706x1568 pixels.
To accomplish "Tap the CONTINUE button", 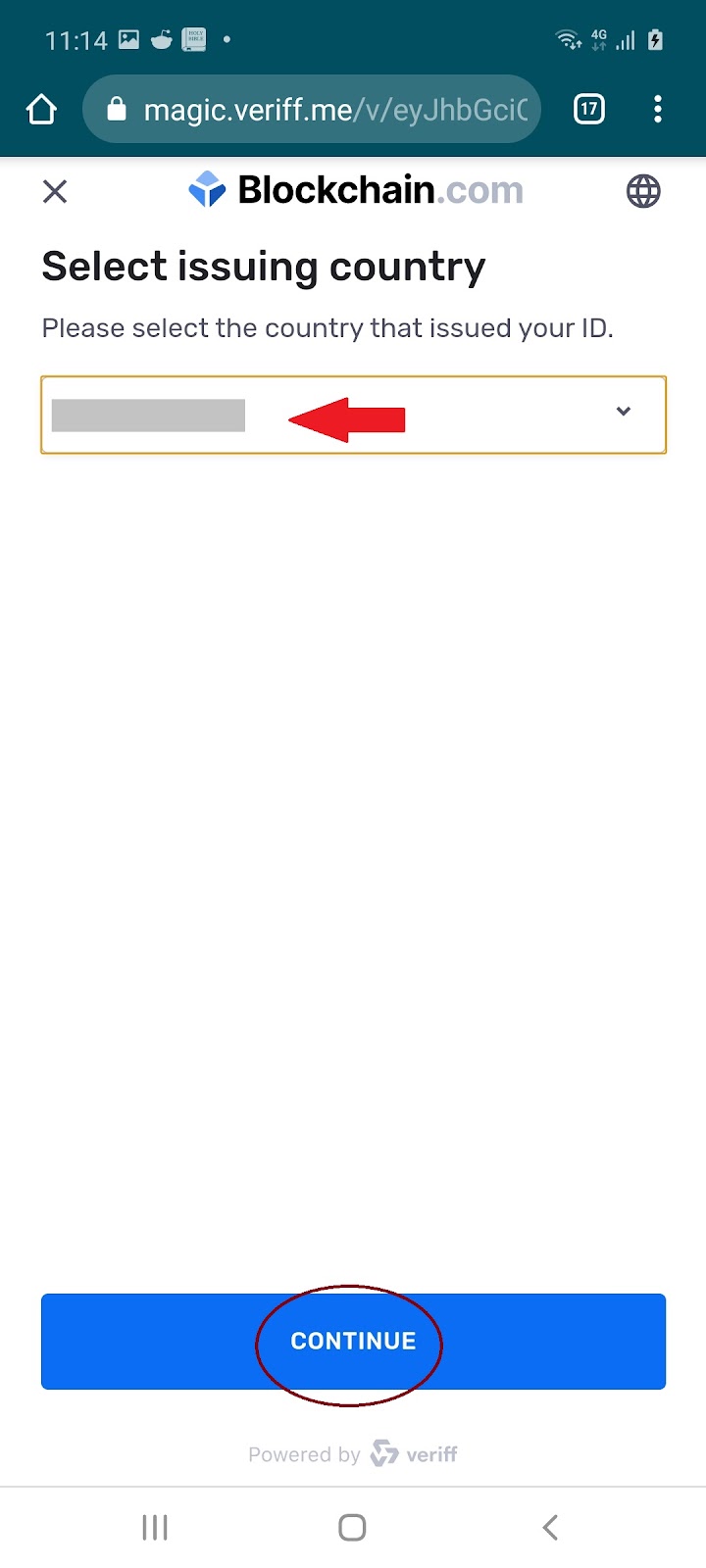I will point(353,1341).
